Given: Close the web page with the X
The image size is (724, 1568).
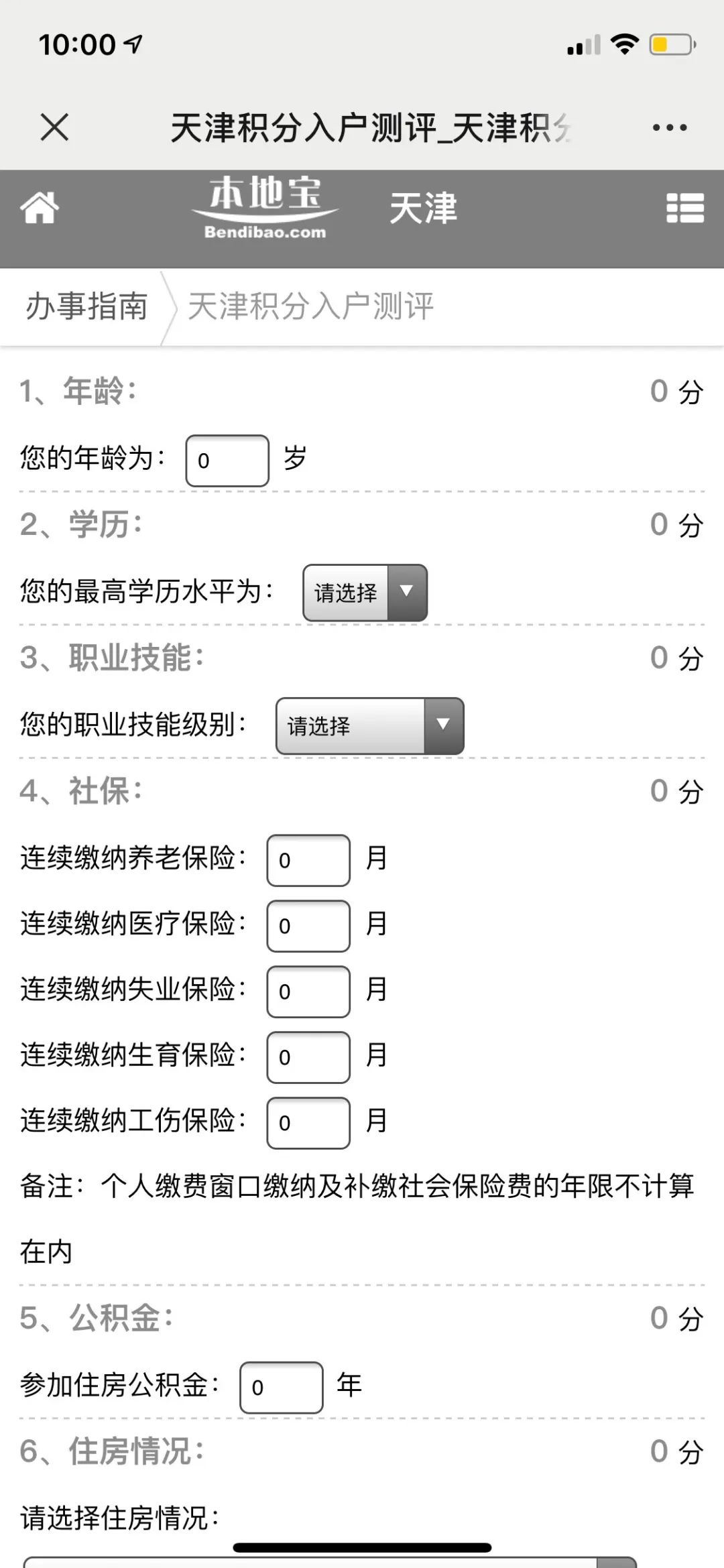Looking at the screenshot, I should coord(54,127).
